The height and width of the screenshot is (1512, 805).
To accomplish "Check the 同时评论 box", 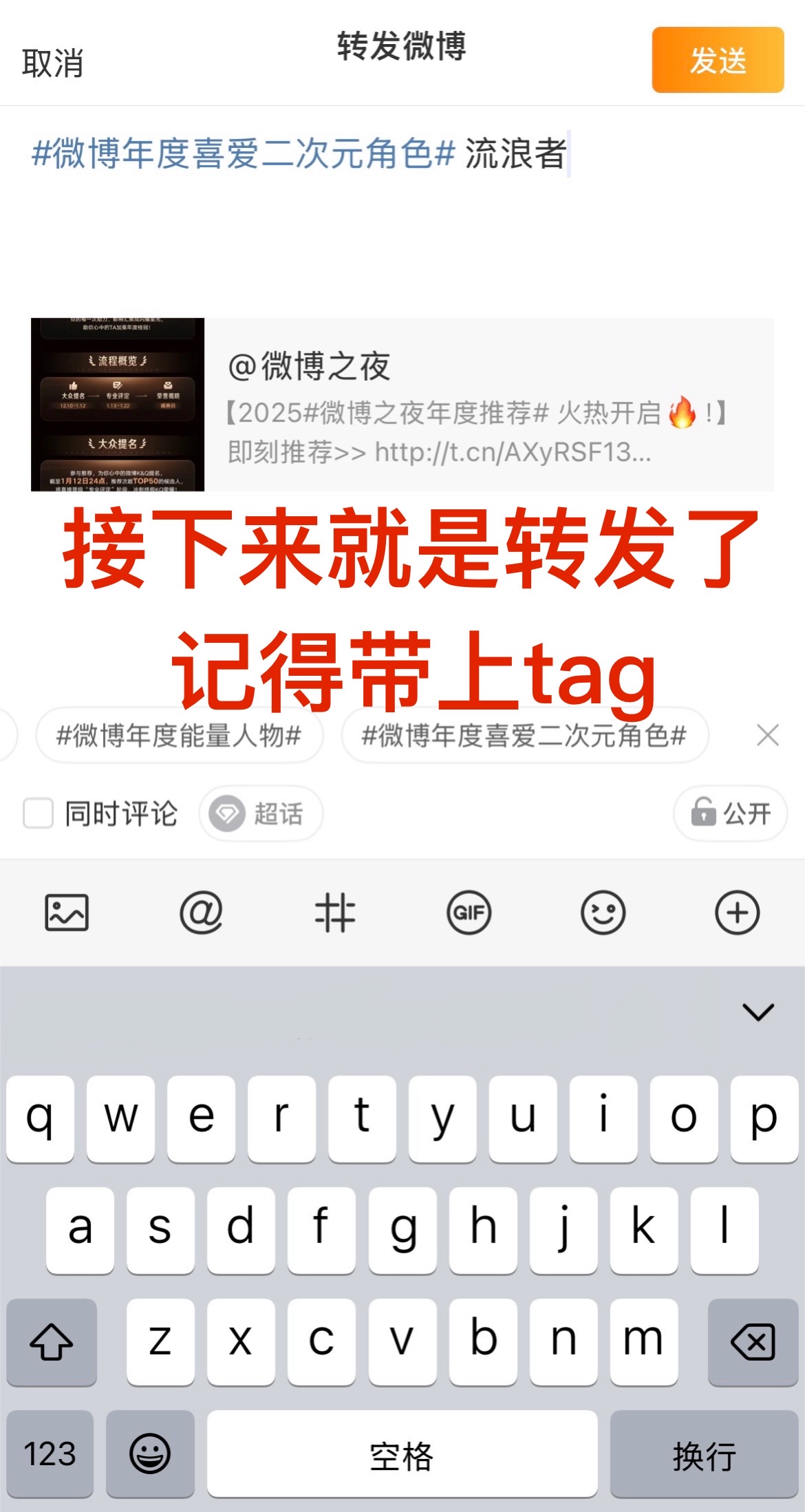I will click(x=39, y=813).
